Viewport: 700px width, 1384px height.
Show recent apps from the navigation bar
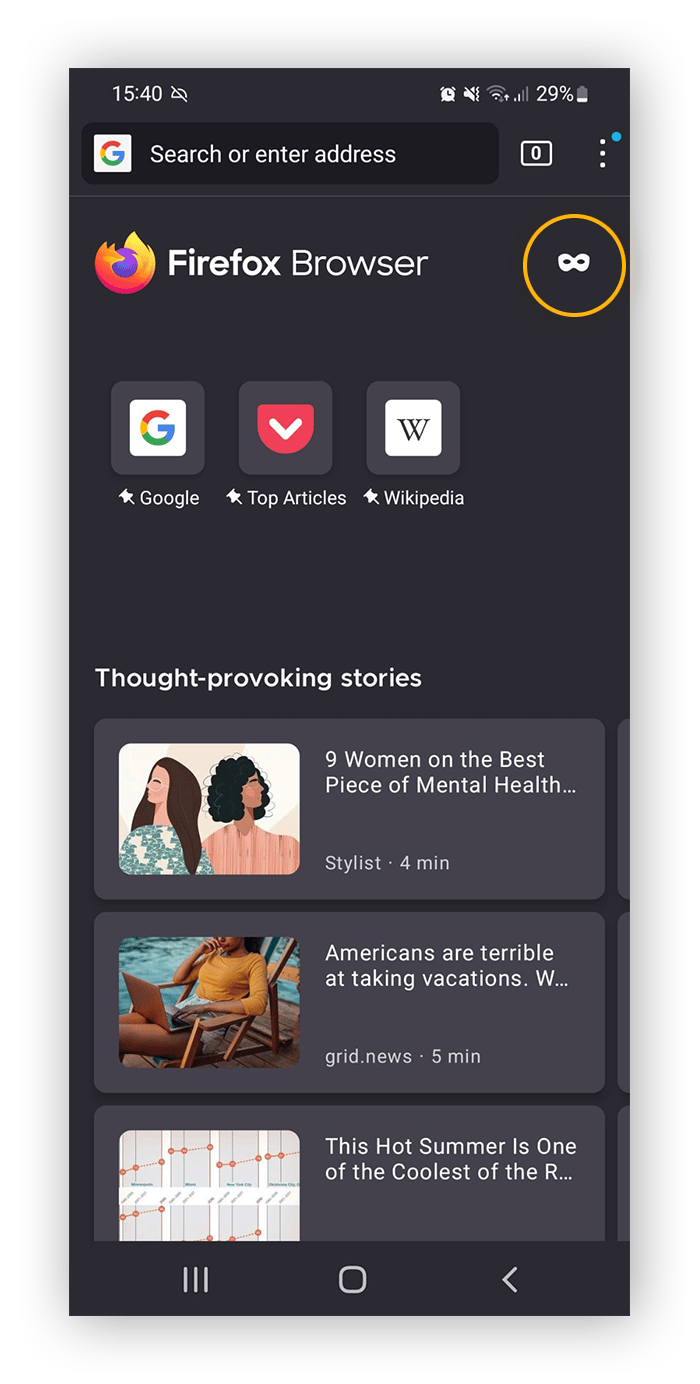pyautogui.click(x=195, y=1279)
